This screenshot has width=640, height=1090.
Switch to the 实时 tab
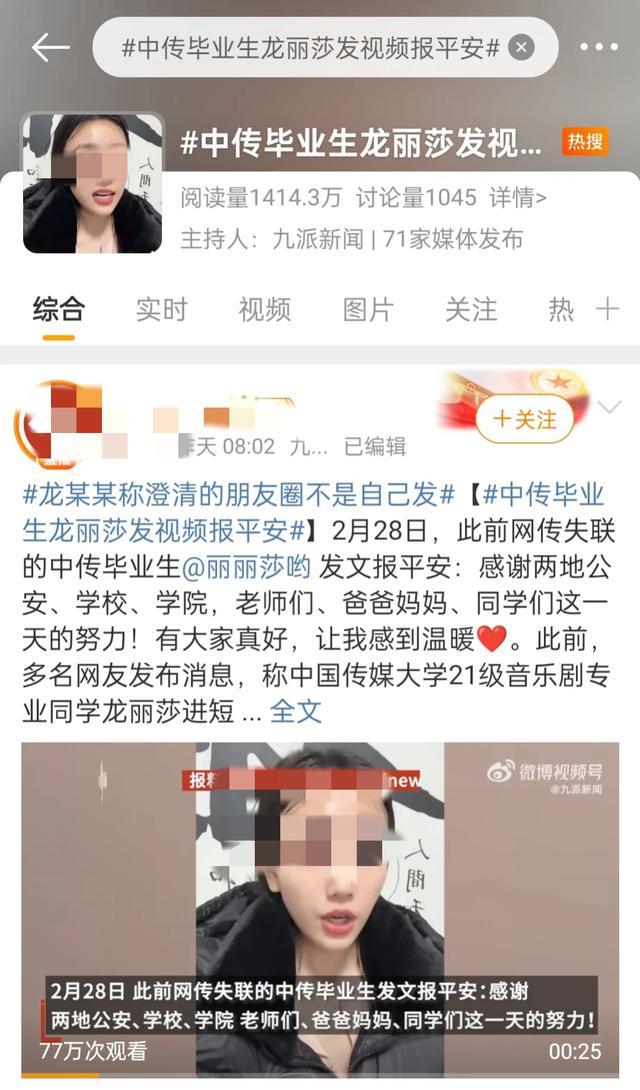coord(161,309)
